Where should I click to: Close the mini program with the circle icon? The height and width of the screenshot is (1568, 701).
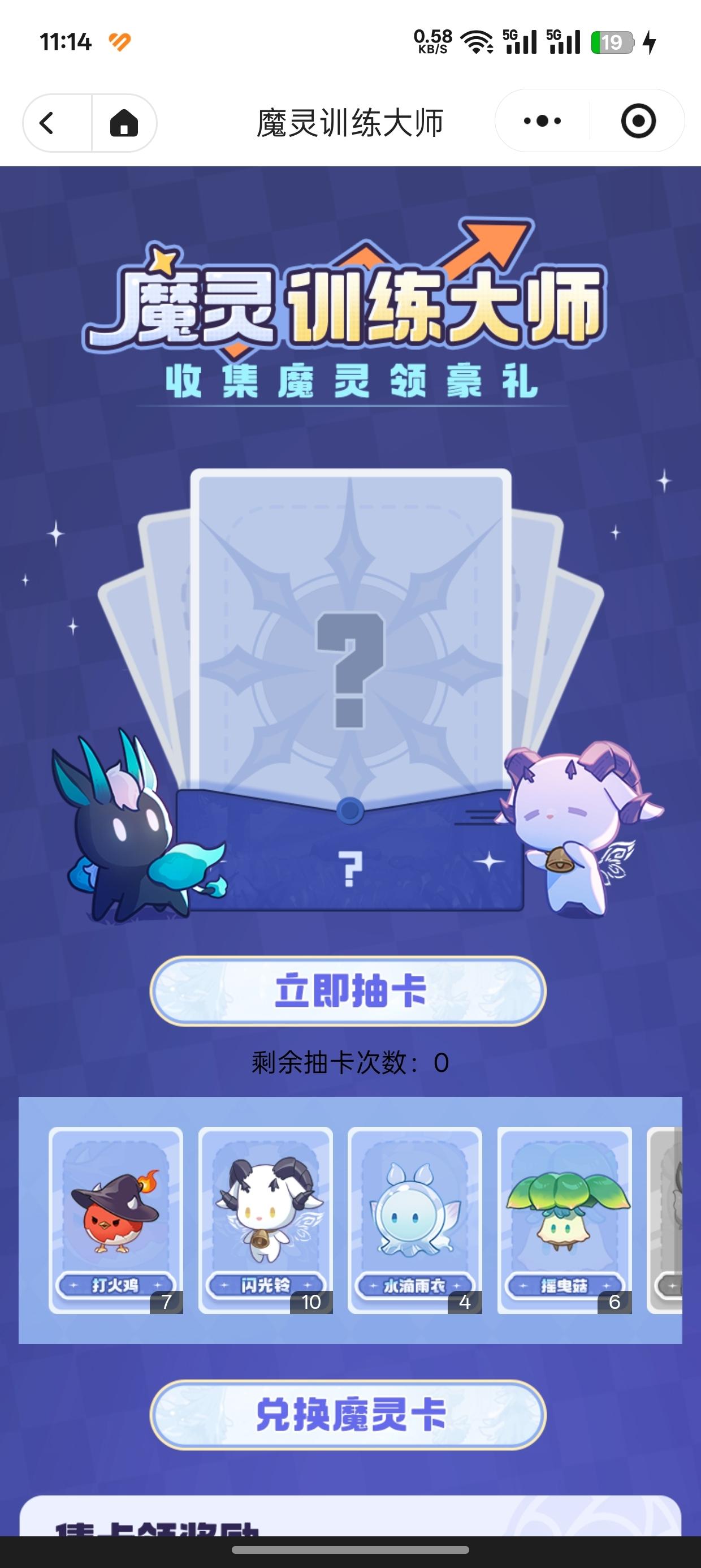point(638,121)
